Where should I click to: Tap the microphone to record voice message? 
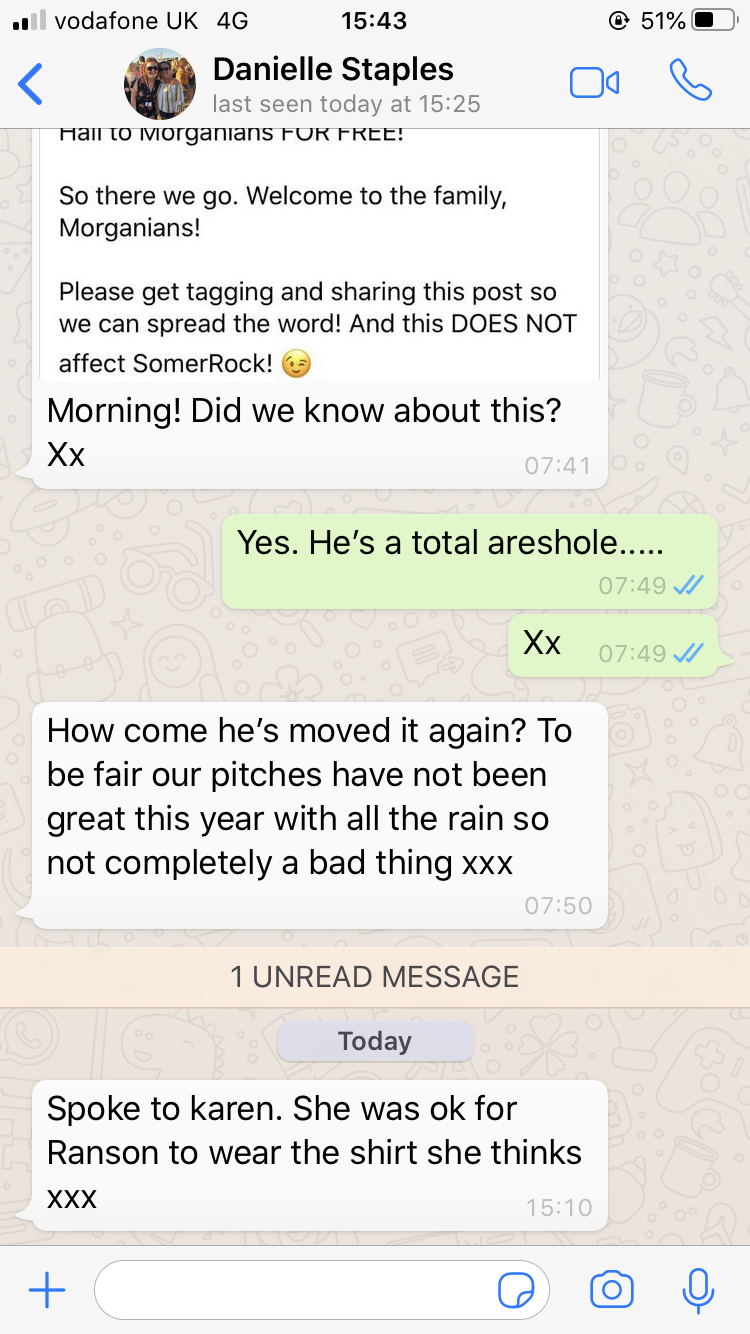pos(697,1290)
